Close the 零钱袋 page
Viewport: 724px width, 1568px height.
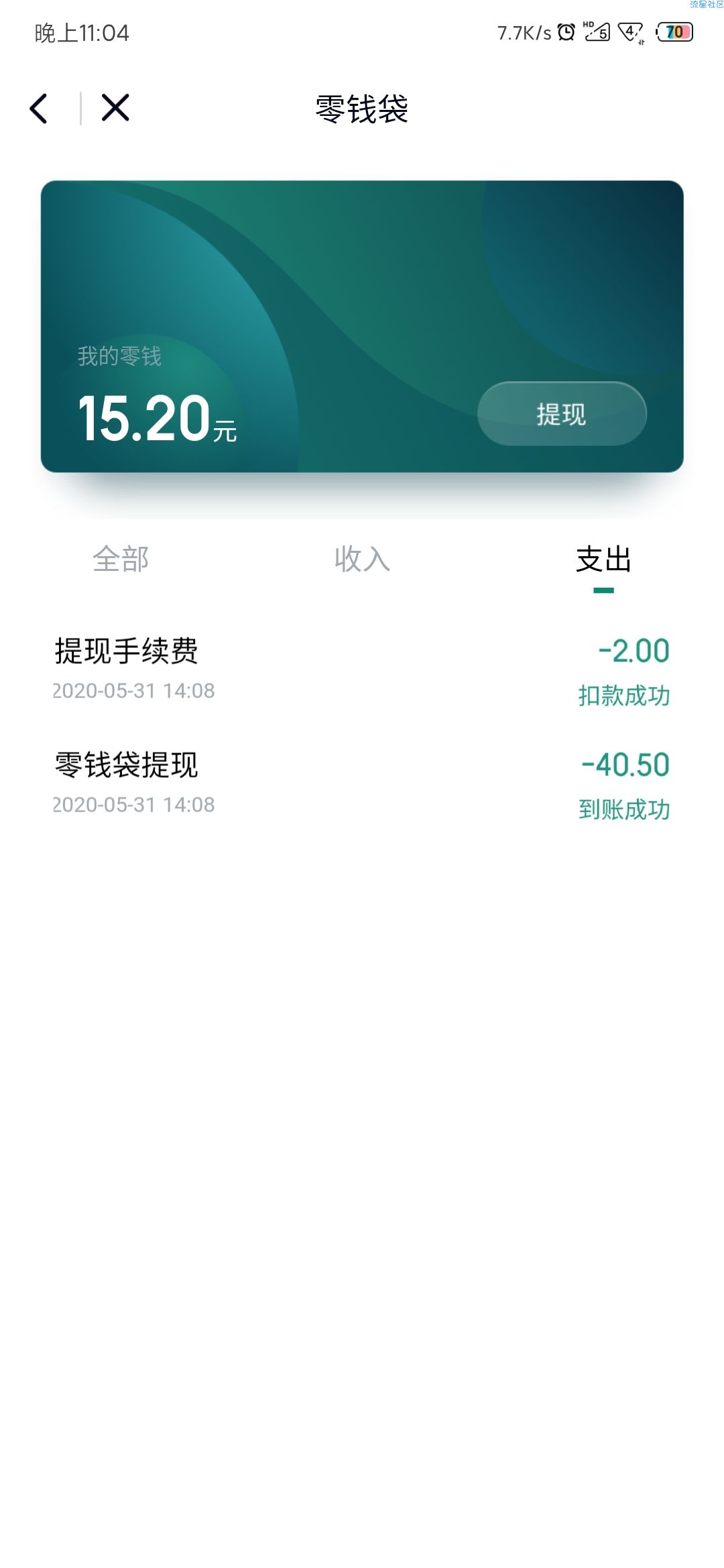pos(115,108)
